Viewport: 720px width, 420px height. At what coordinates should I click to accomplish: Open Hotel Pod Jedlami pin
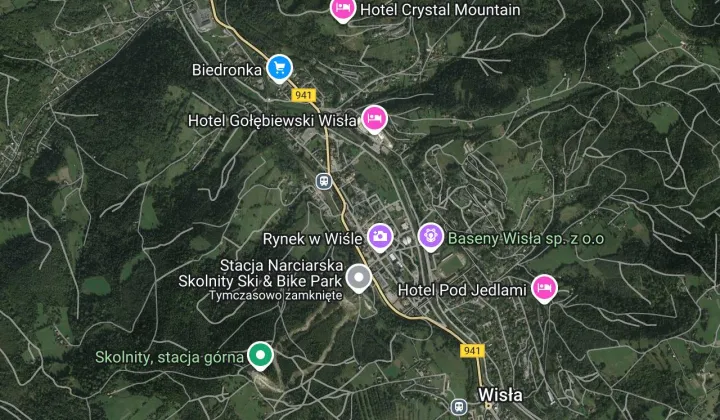543,288
